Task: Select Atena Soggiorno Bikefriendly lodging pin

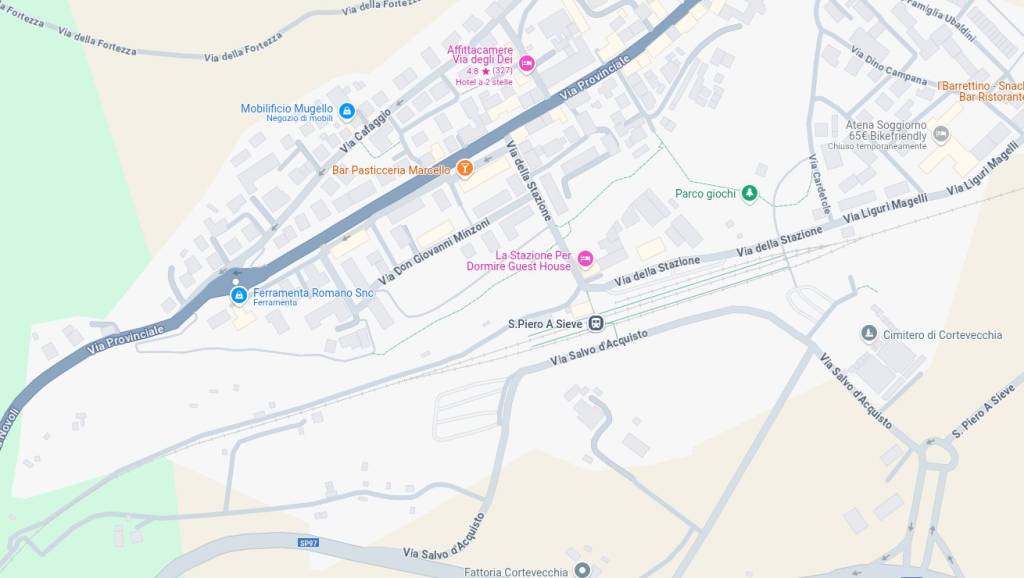Action: tap(940, 134)
